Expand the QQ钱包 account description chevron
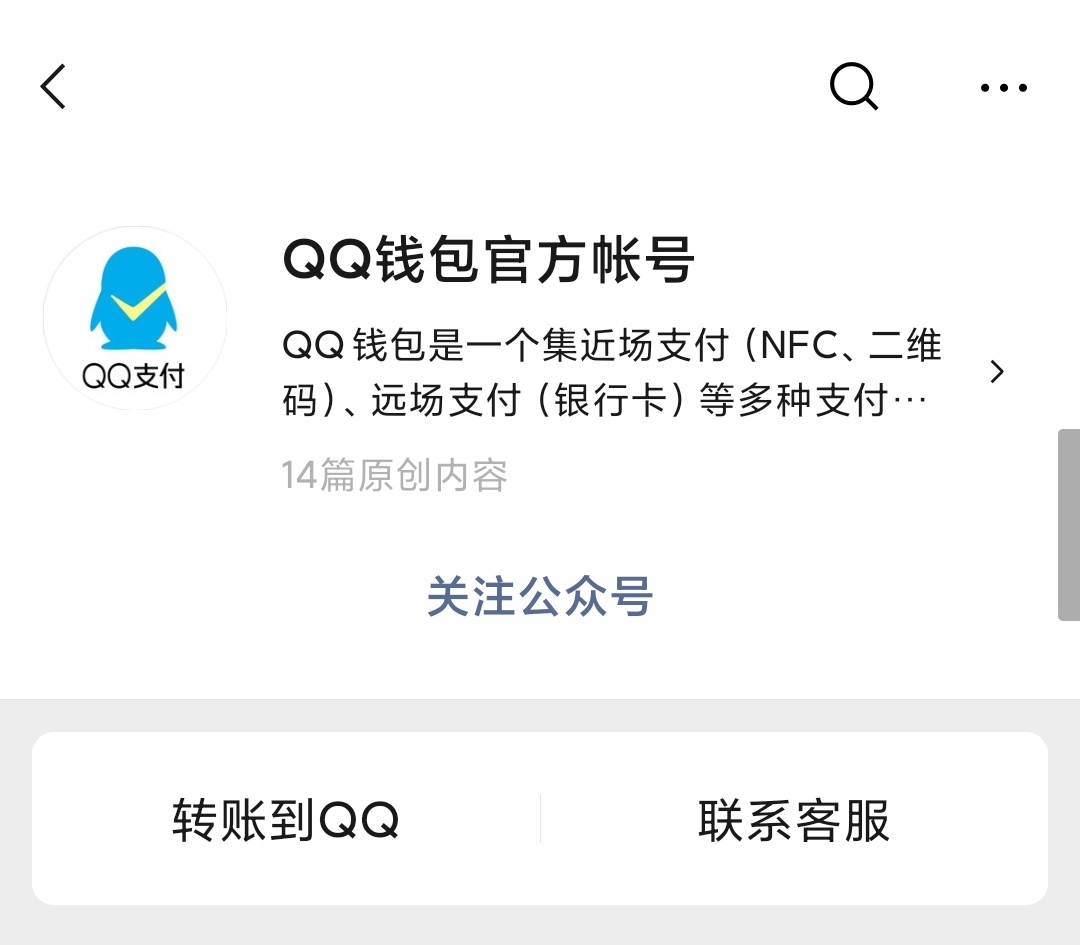 996,372
